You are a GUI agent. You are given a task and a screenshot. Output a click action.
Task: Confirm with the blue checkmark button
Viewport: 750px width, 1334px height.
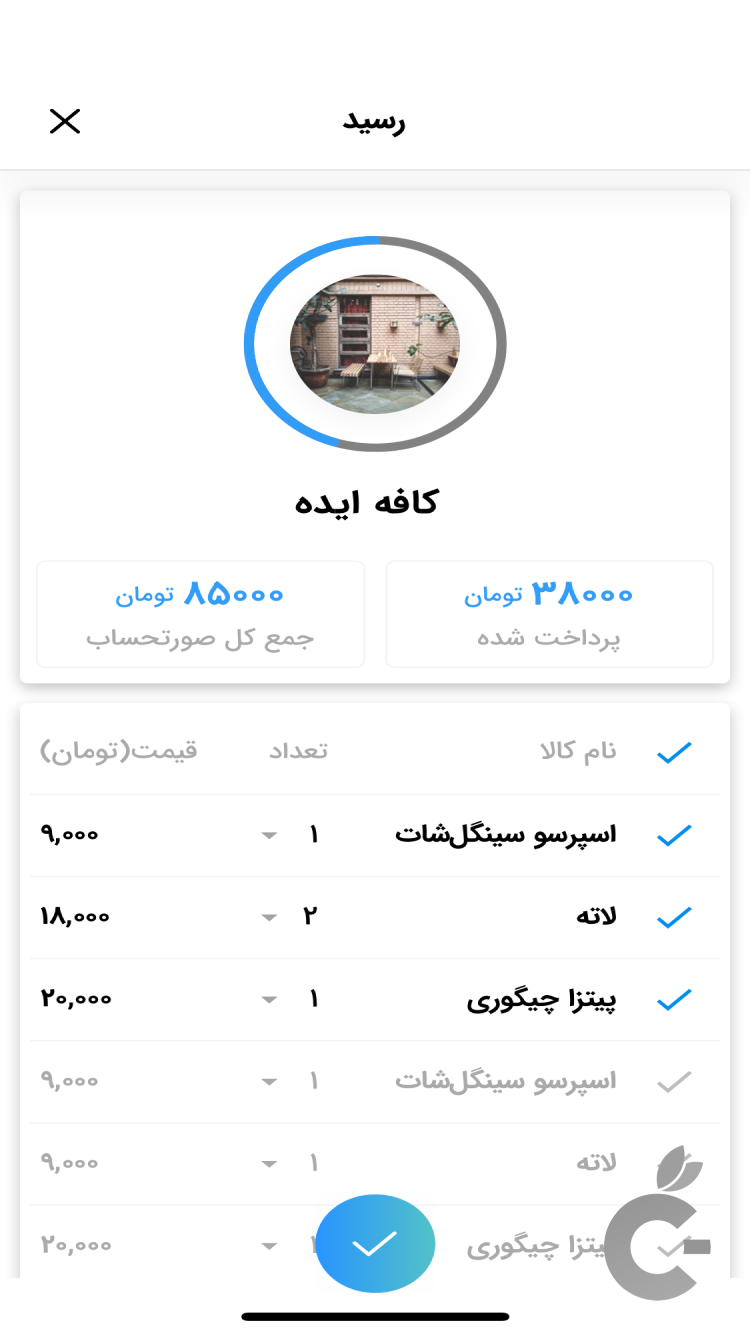[375, 1243]
